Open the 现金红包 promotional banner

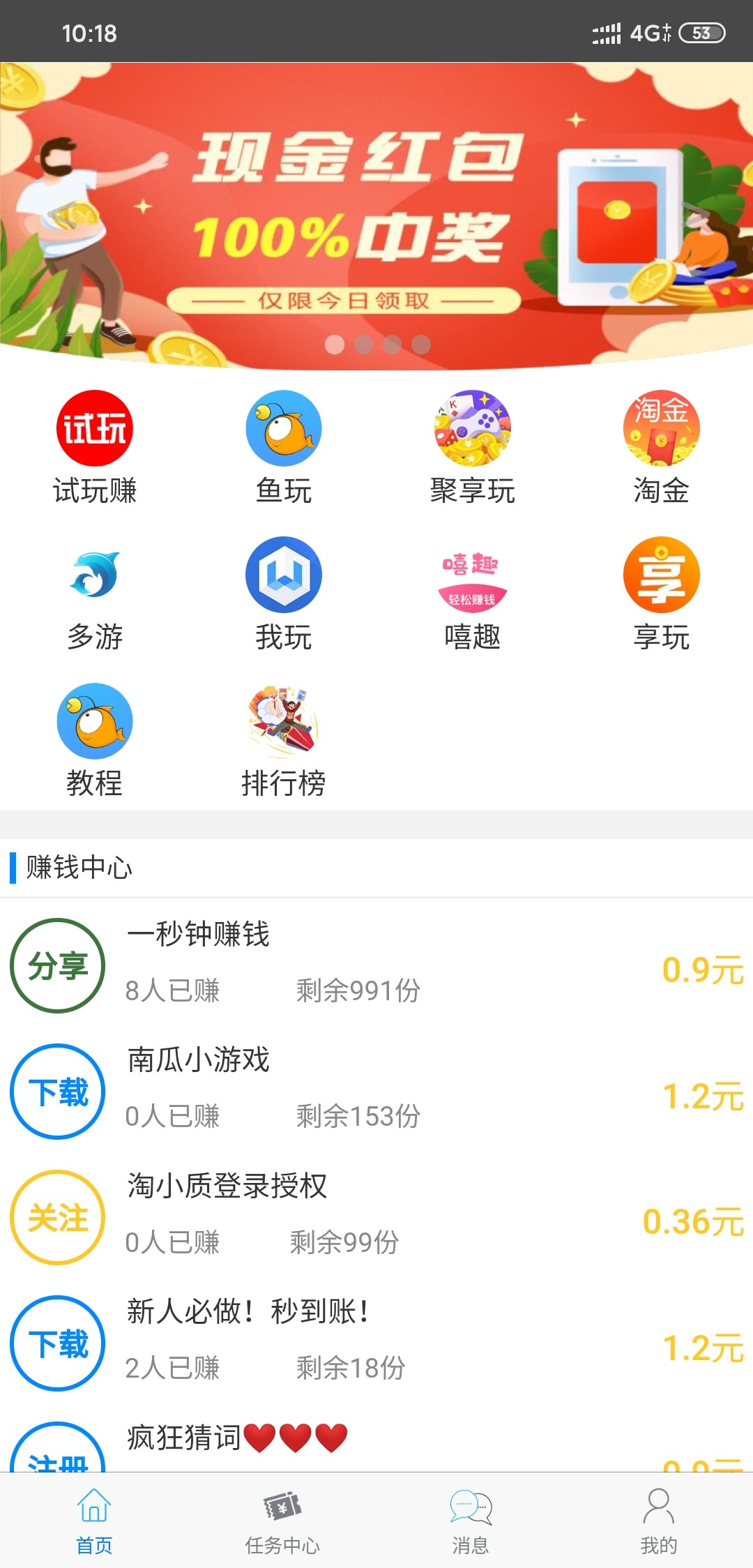coord(376,216)
